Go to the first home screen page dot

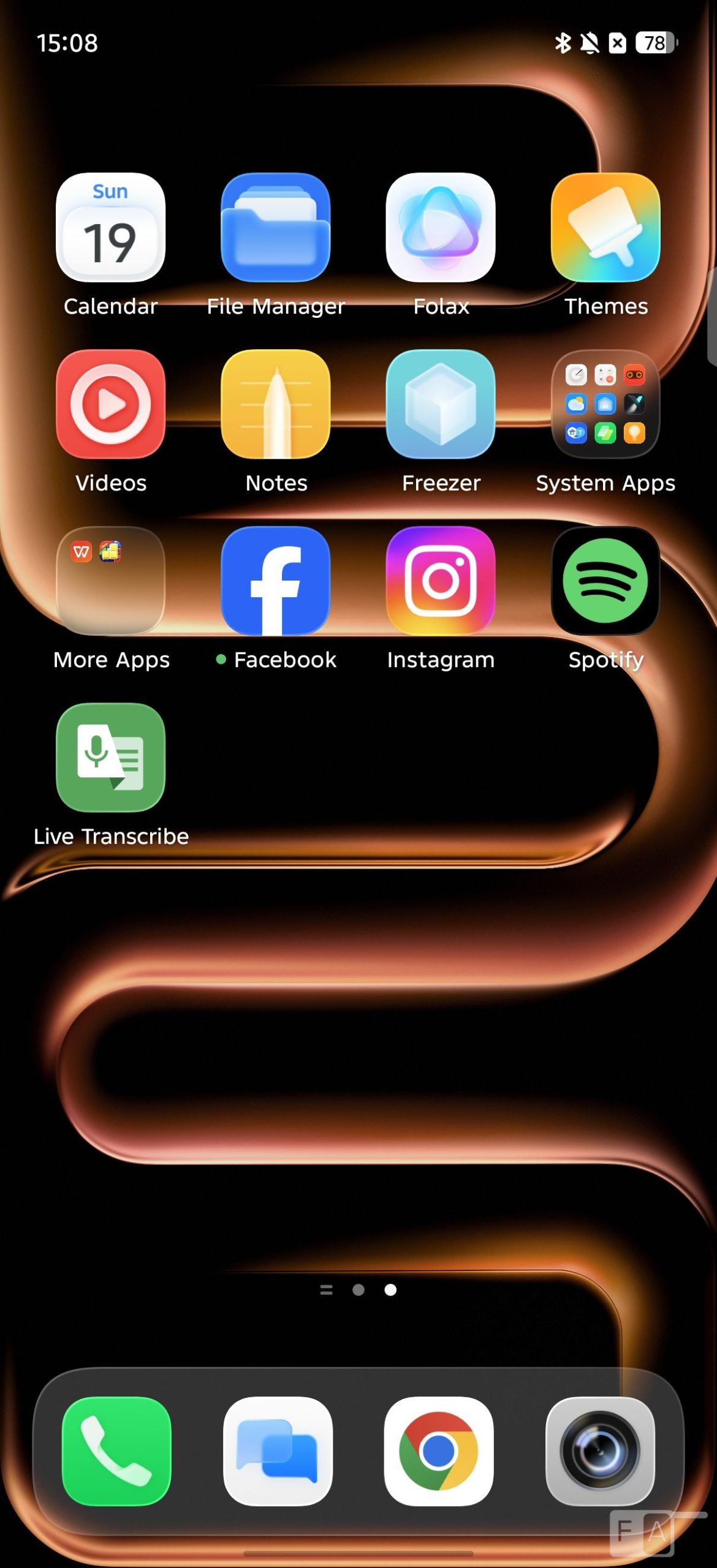point(358,1290)
